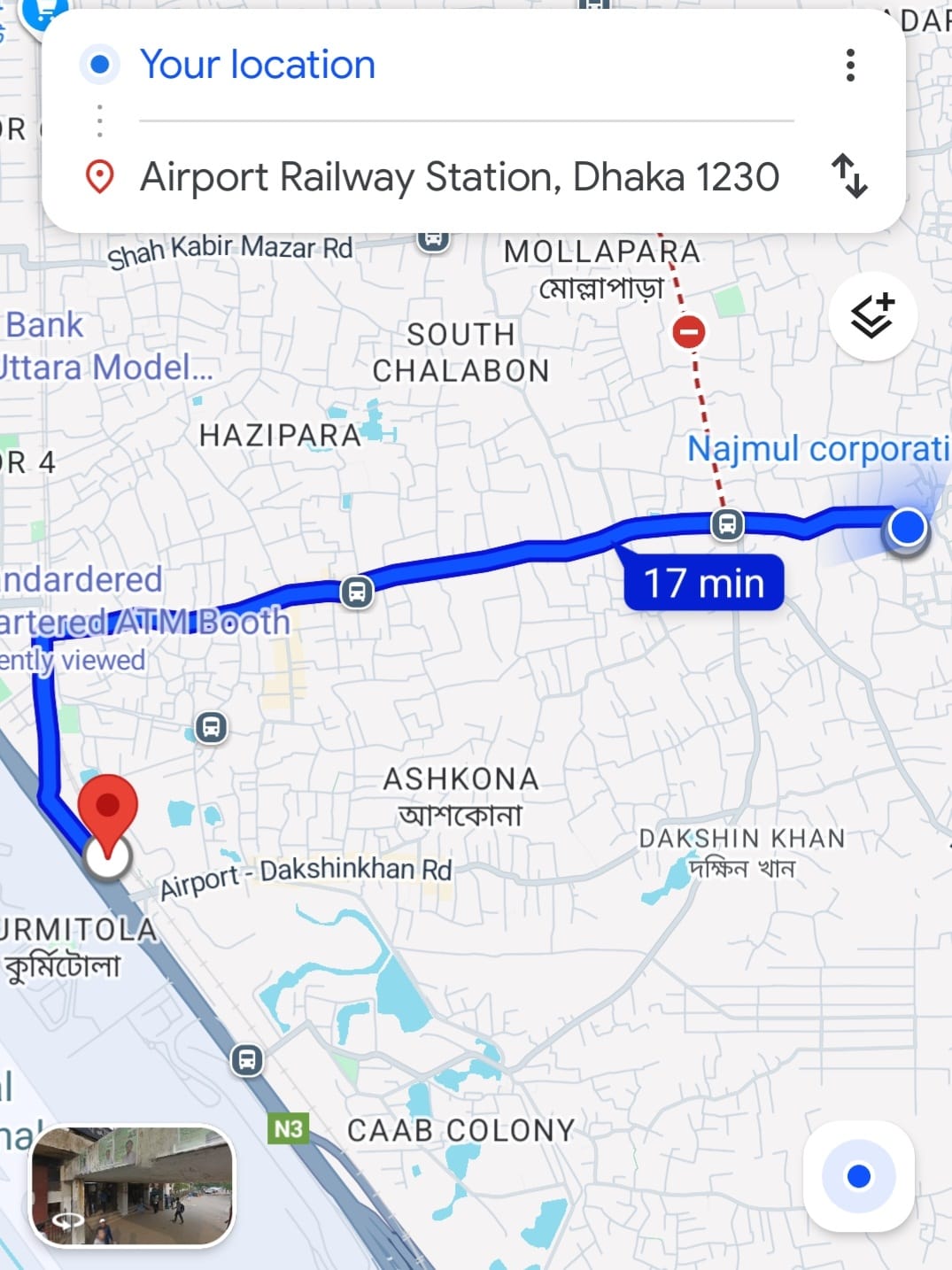
Task: Re-center map on my location
Action: [858, 1176]
